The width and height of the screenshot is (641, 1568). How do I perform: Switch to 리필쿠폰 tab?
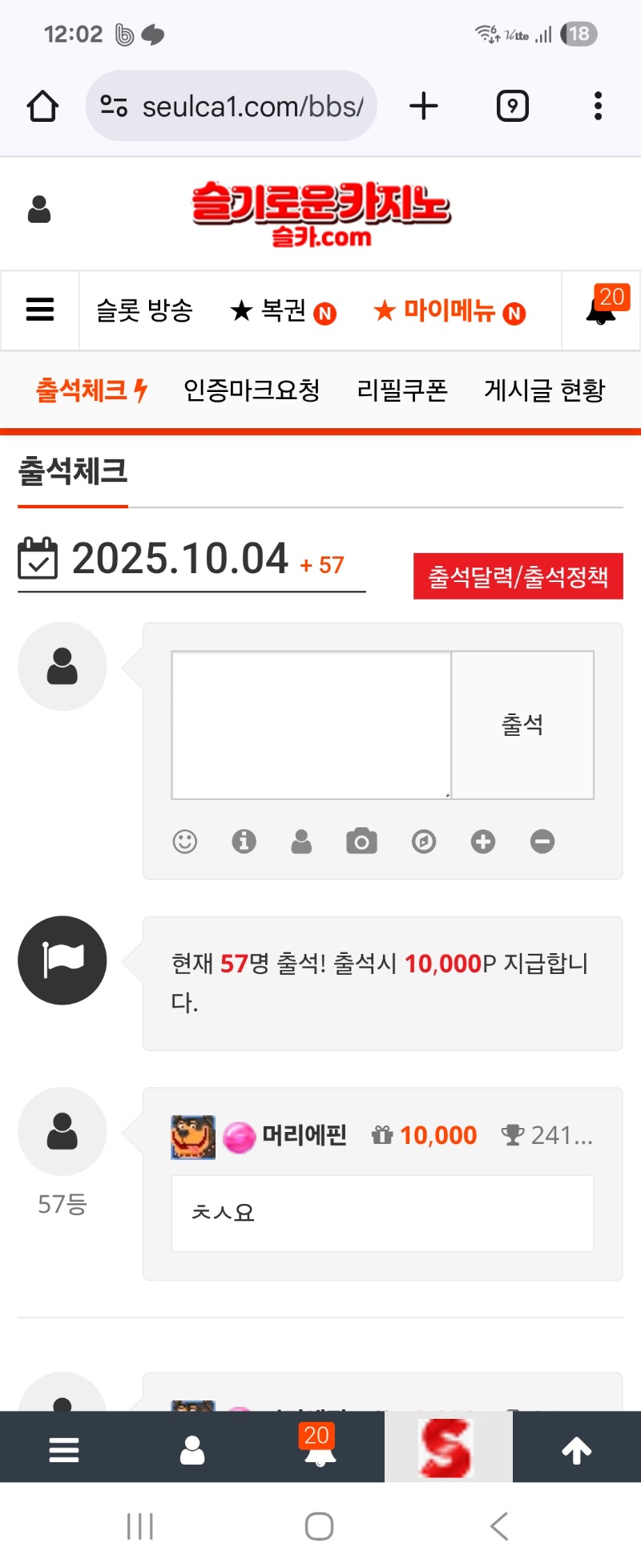[x=402, y=390]
